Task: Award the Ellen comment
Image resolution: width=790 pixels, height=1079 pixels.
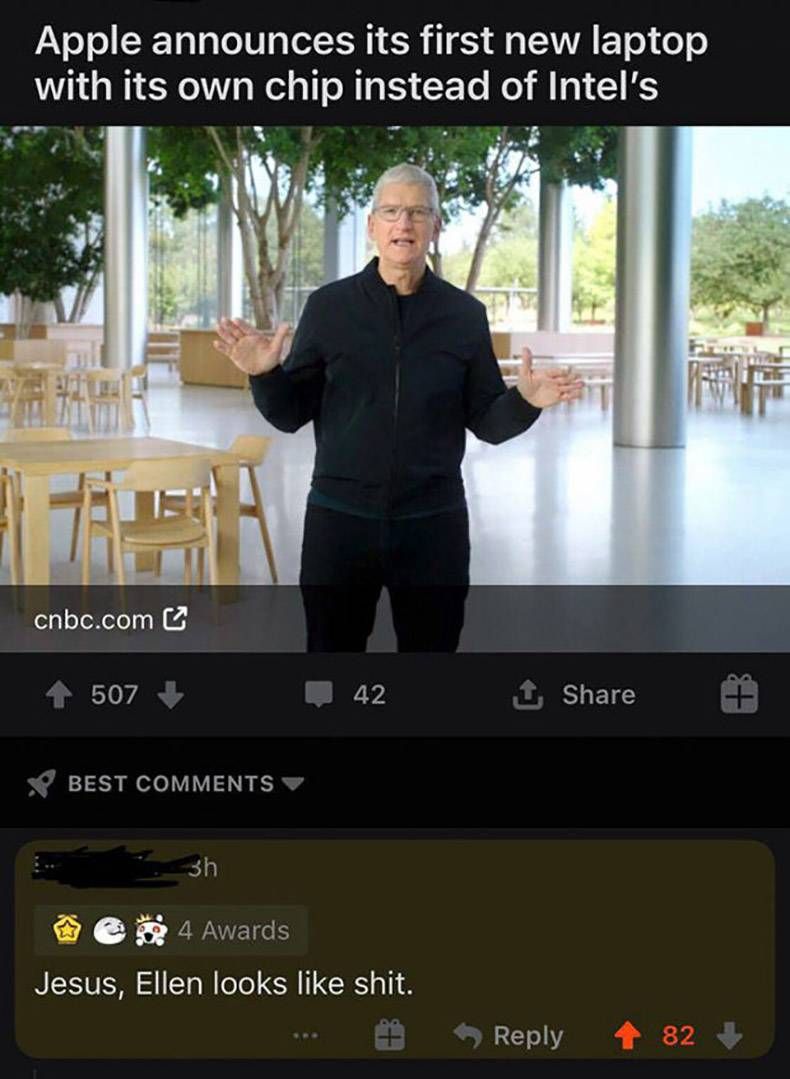Action: pos(389,1036)
